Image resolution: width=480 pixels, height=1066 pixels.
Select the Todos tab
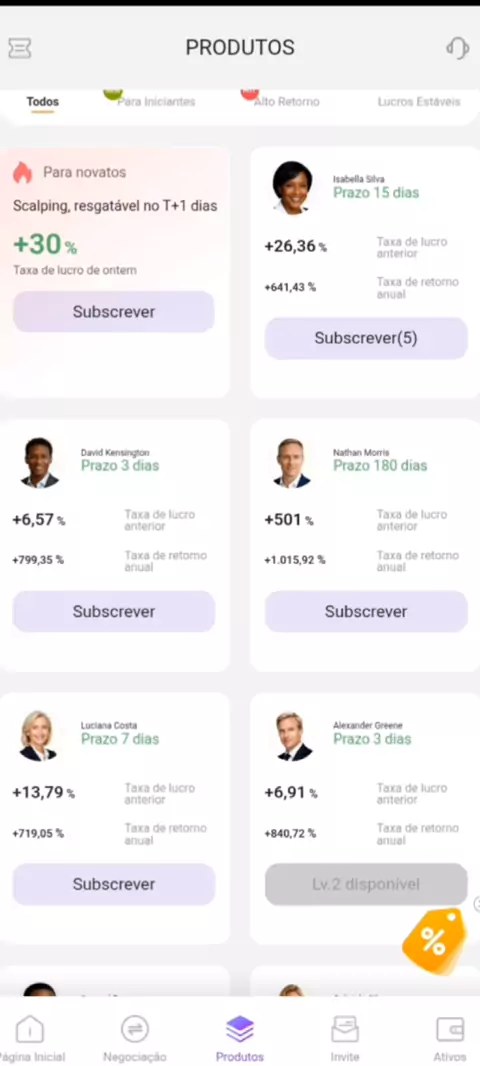coord(42,102)
